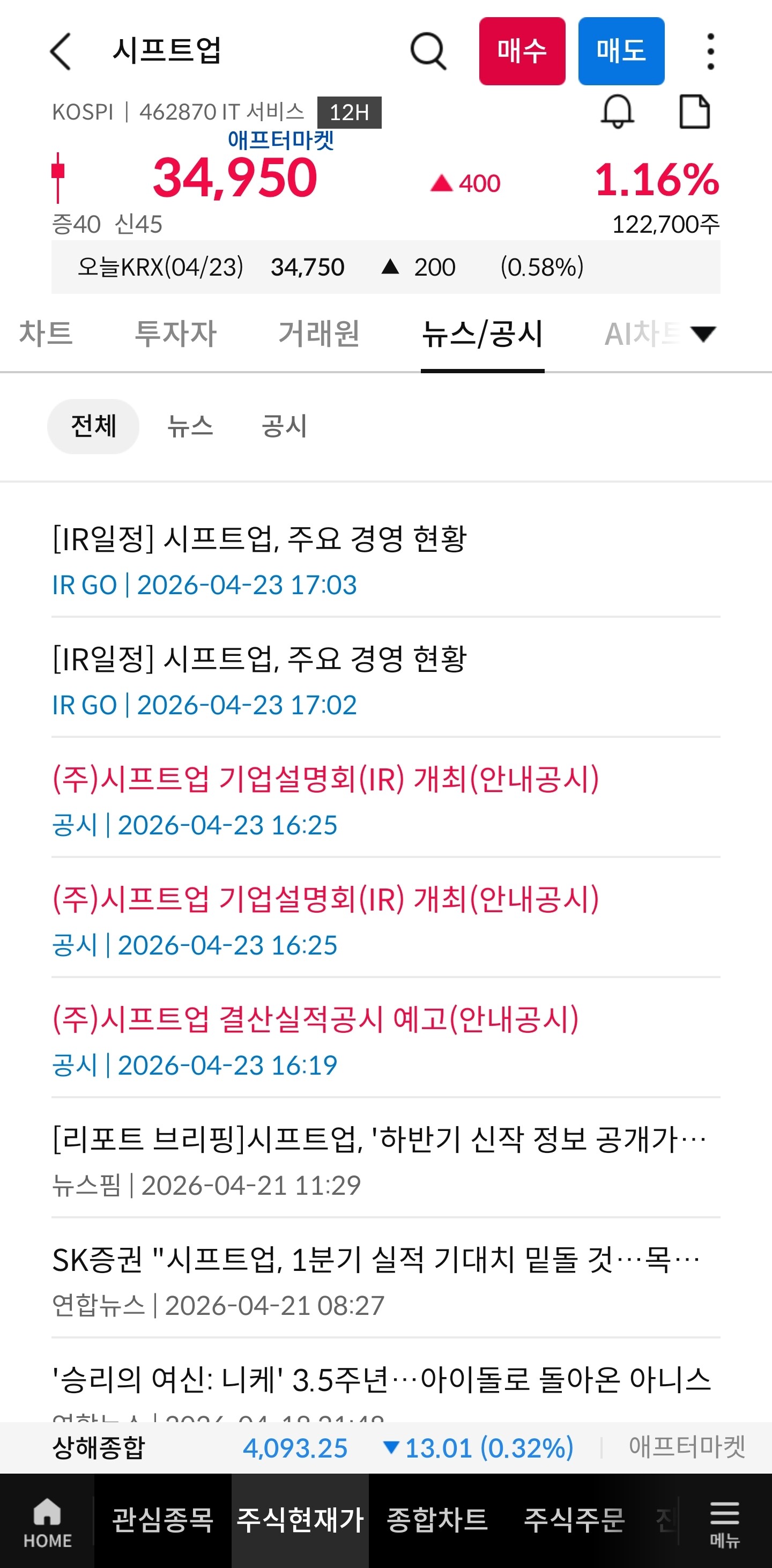Open the 결산실적공시 예고 disclosure
The height and width of the screenshot is (1568, 772).
click(x=385, y=1040)
